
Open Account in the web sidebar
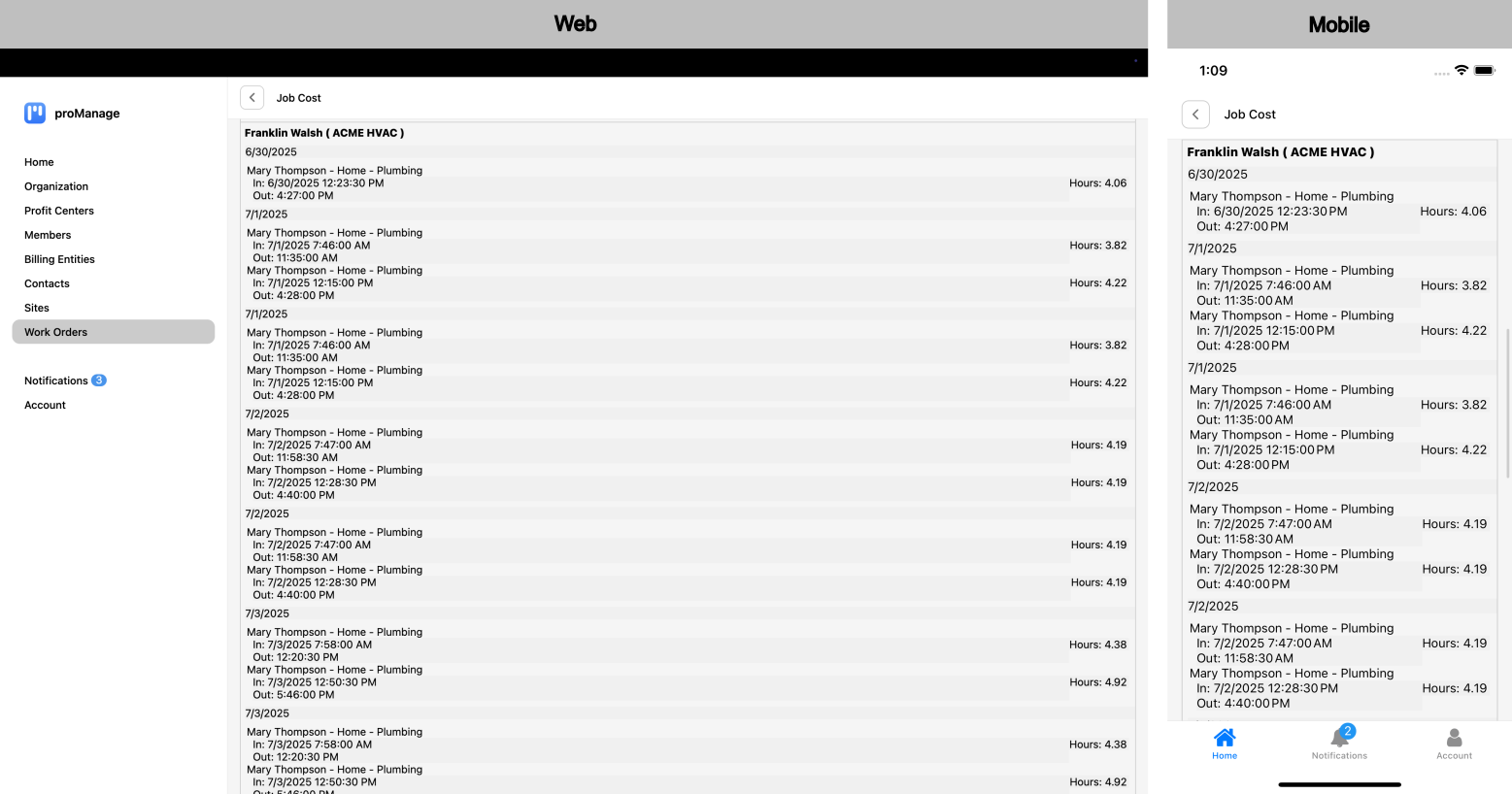(x=45, y=405)
